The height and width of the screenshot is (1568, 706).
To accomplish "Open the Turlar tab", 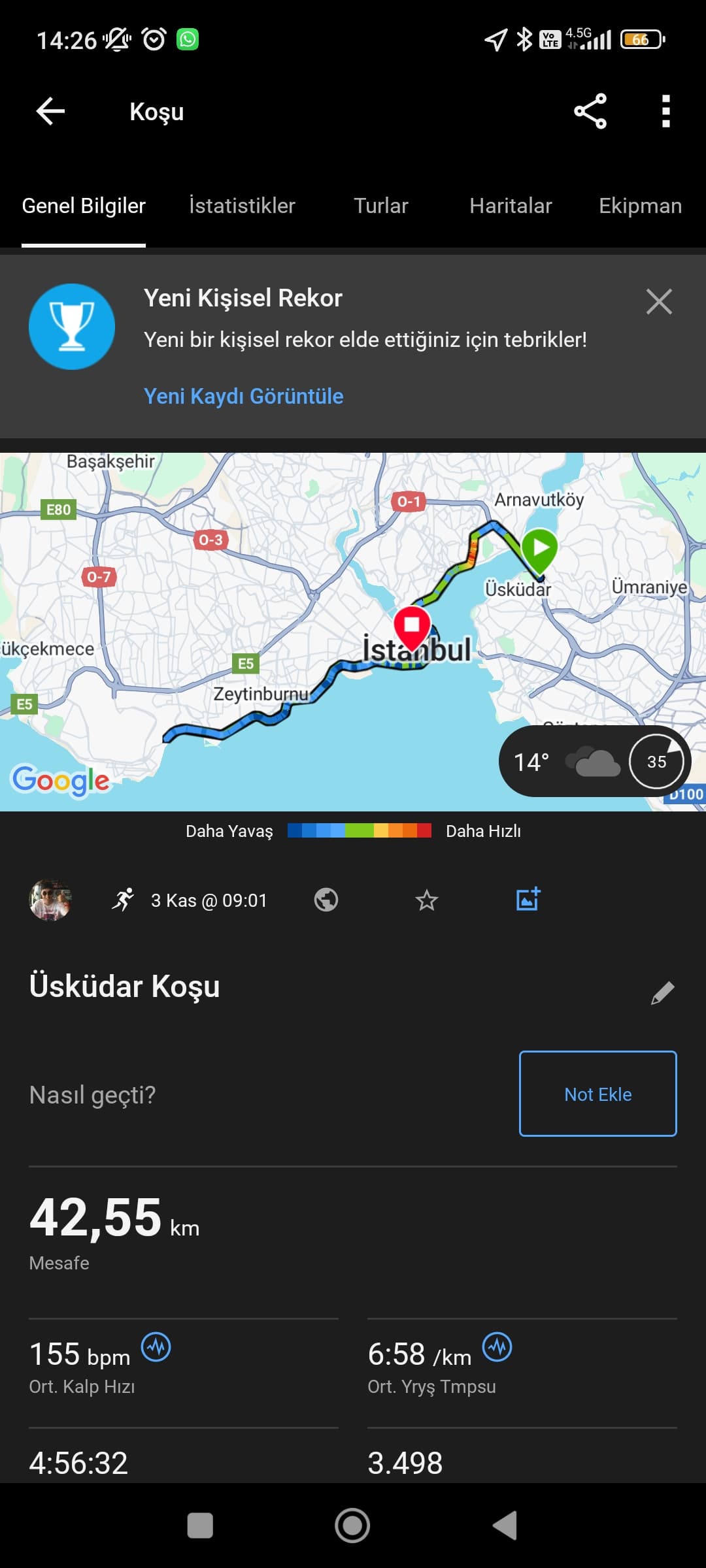I will [x=381, y=206].
